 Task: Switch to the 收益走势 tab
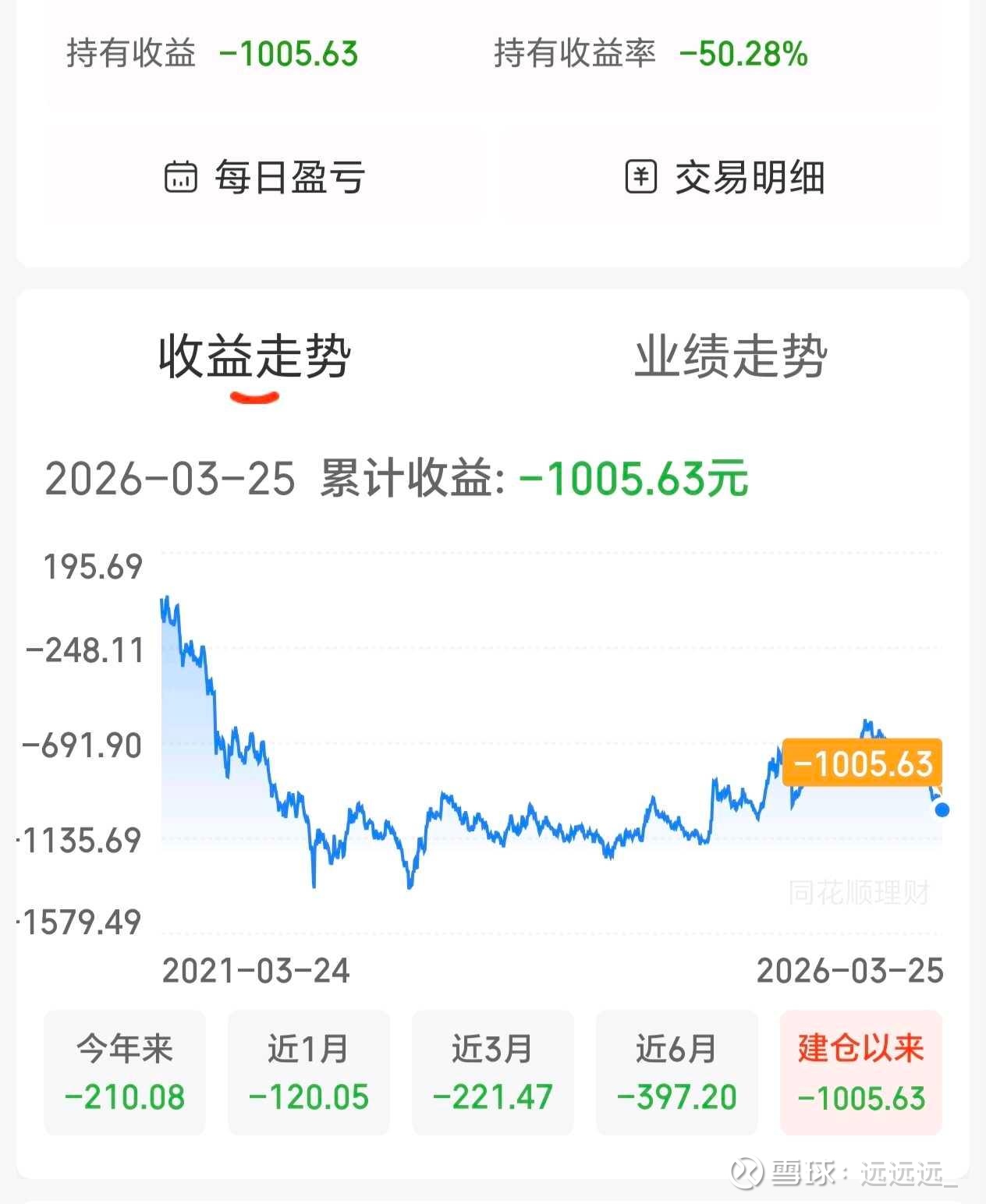pyautogui.click(x=254, y=357)
